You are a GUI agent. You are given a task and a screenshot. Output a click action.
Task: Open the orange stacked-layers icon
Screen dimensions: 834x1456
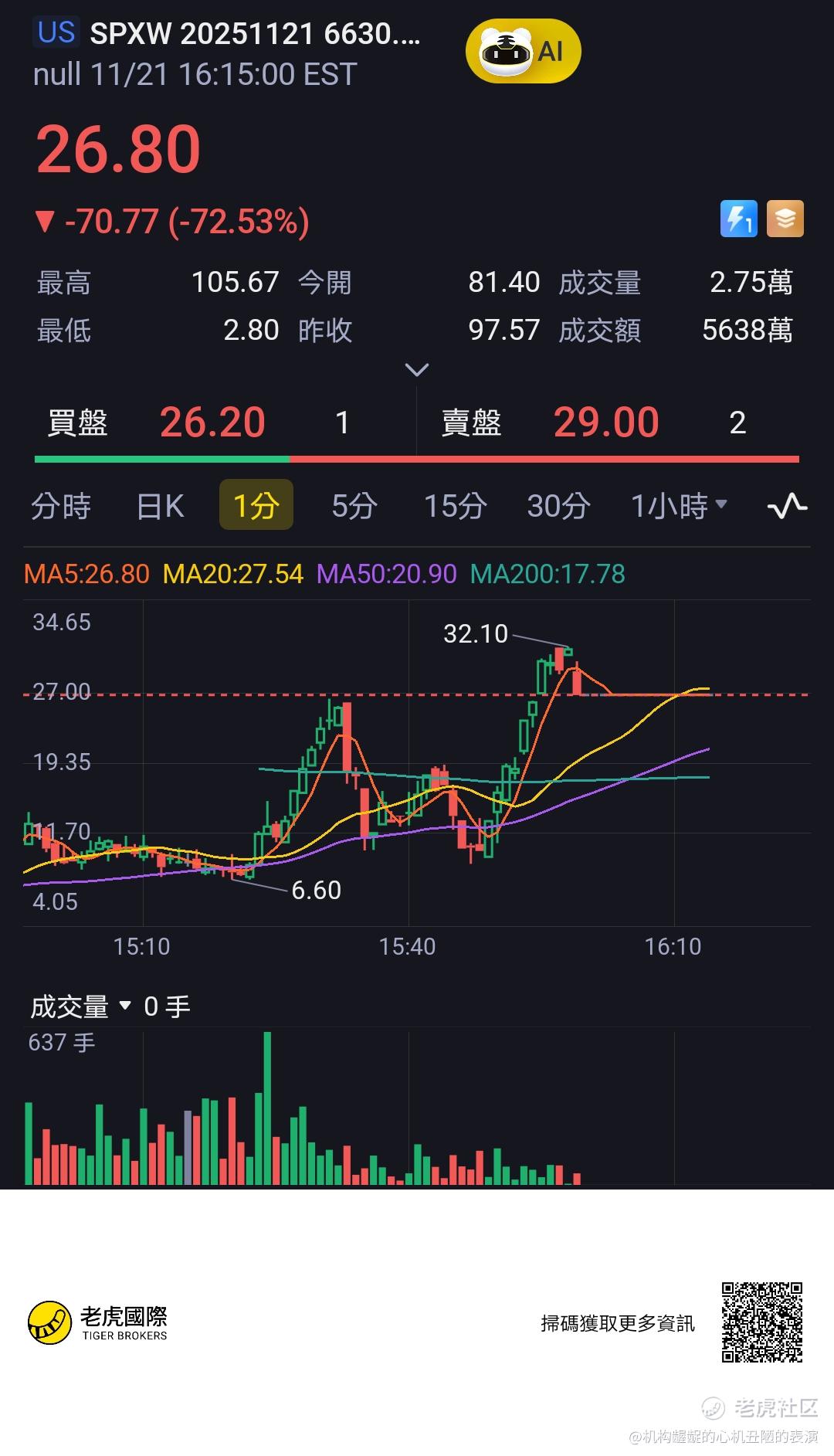pyautogui.click(x=785, y=219)
